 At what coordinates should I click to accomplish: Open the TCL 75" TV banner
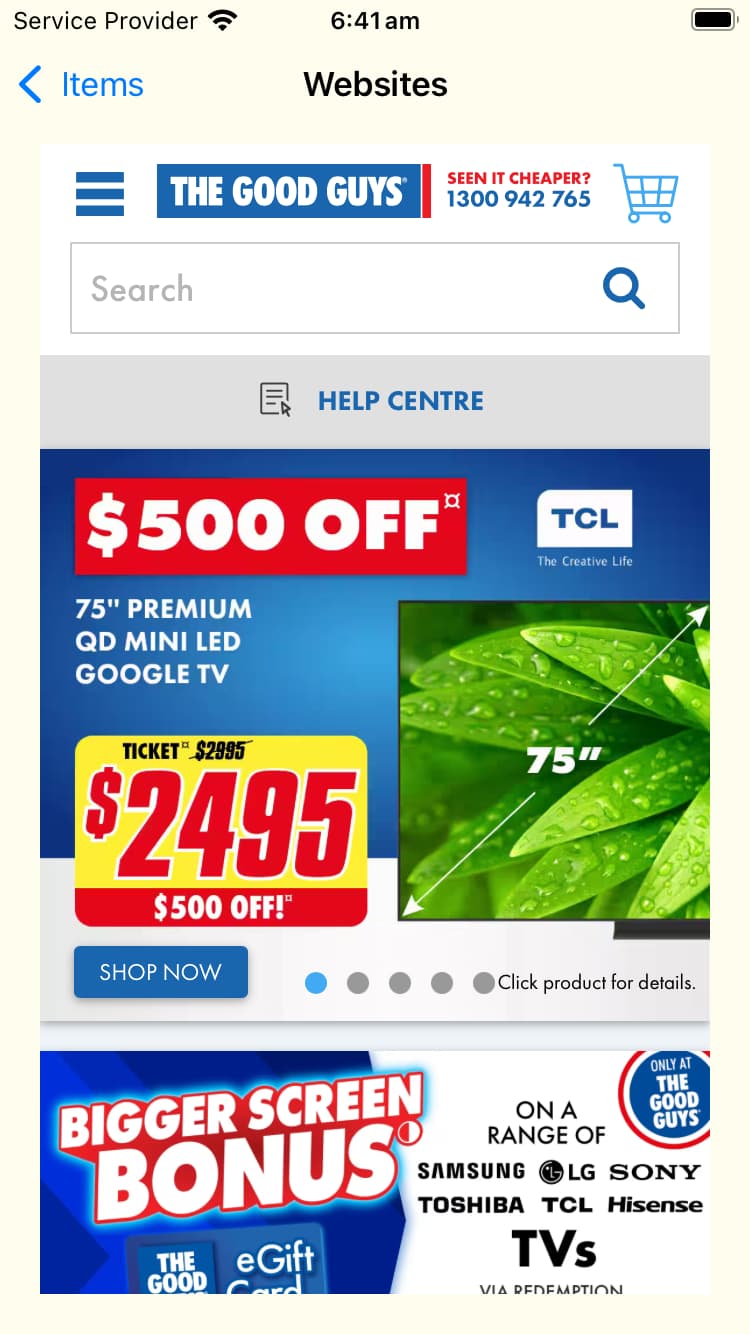375,735
